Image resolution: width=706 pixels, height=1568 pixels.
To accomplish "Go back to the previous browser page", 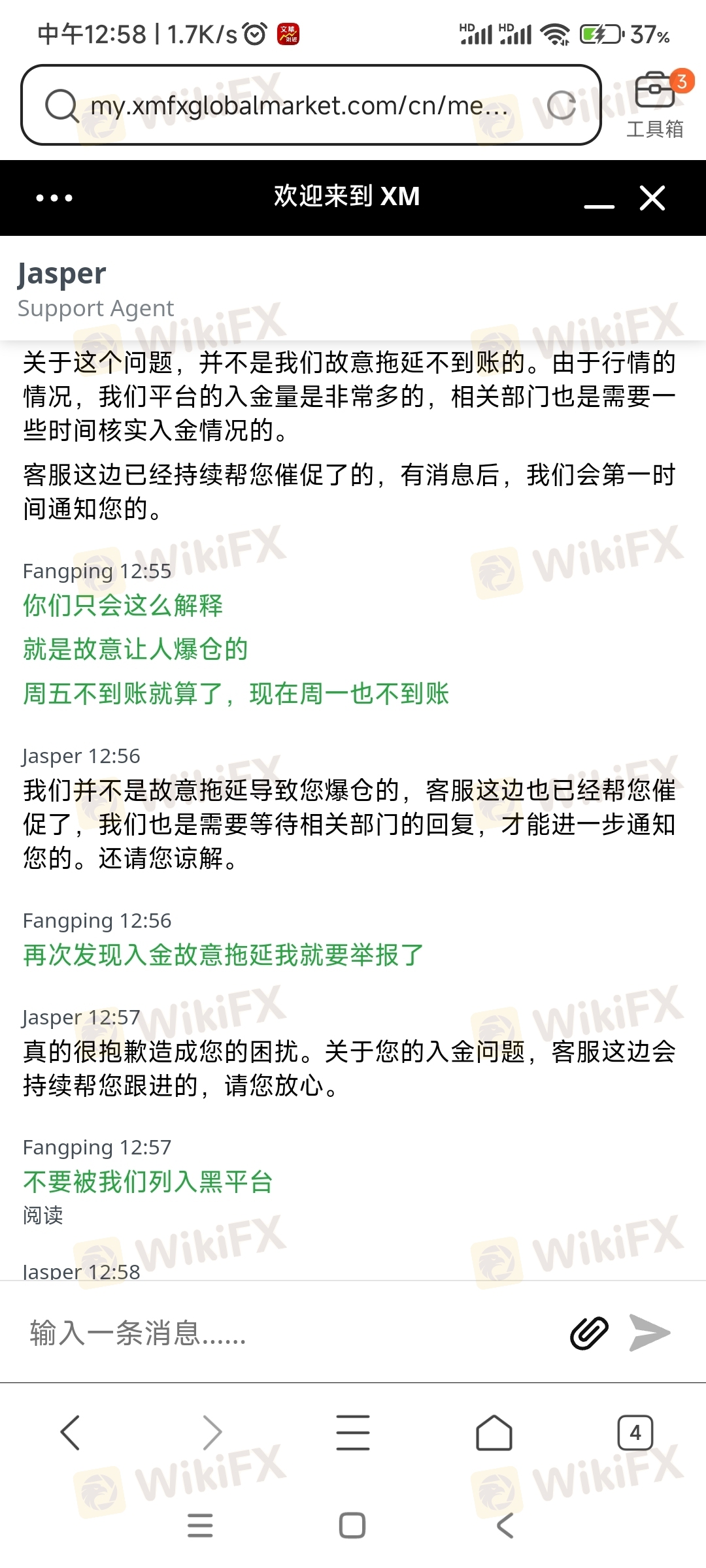I will [x=71, y=1432].
